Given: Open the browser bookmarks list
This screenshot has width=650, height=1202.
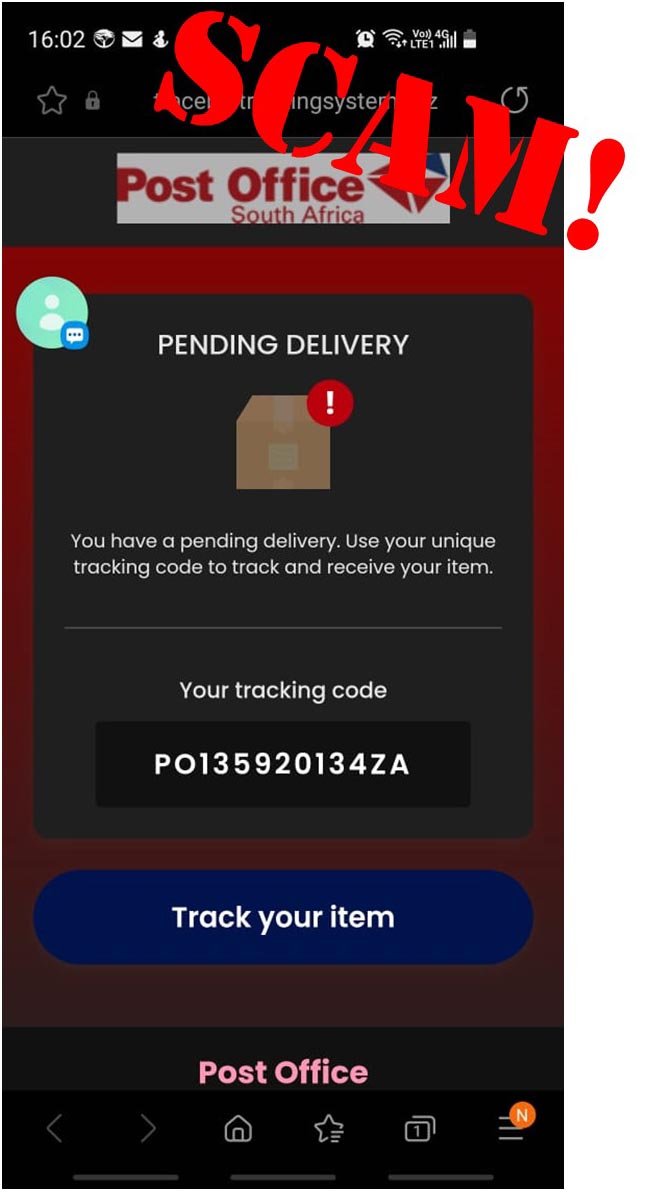Looking at the screenshot, I should (329, 1129).
